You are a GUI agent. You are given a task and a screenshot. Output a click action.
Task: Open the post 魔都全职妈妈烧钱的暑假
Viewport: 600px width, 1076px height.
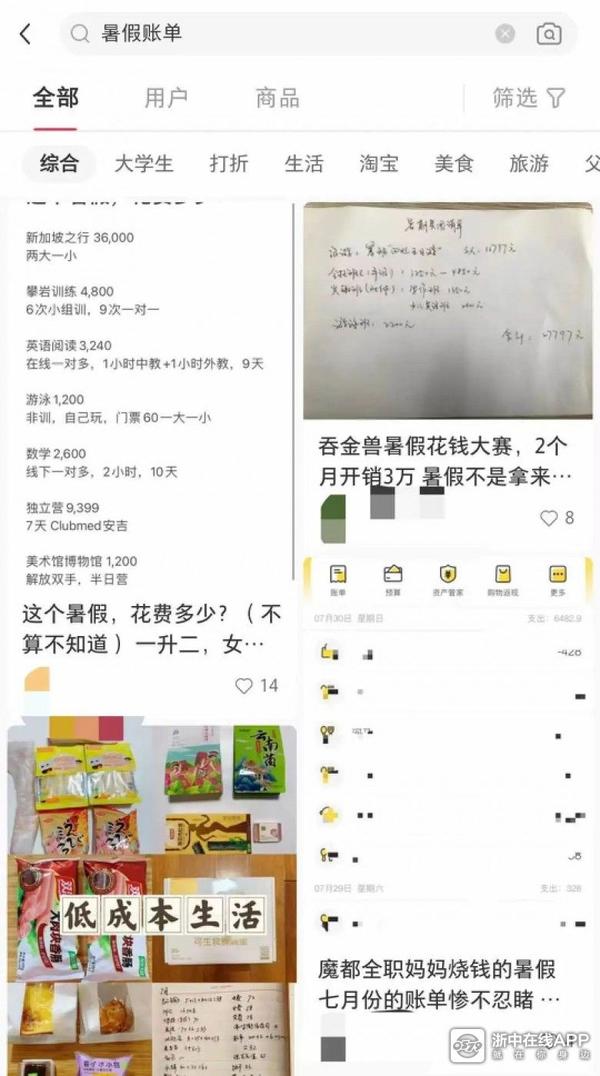(x=440, y=984)
